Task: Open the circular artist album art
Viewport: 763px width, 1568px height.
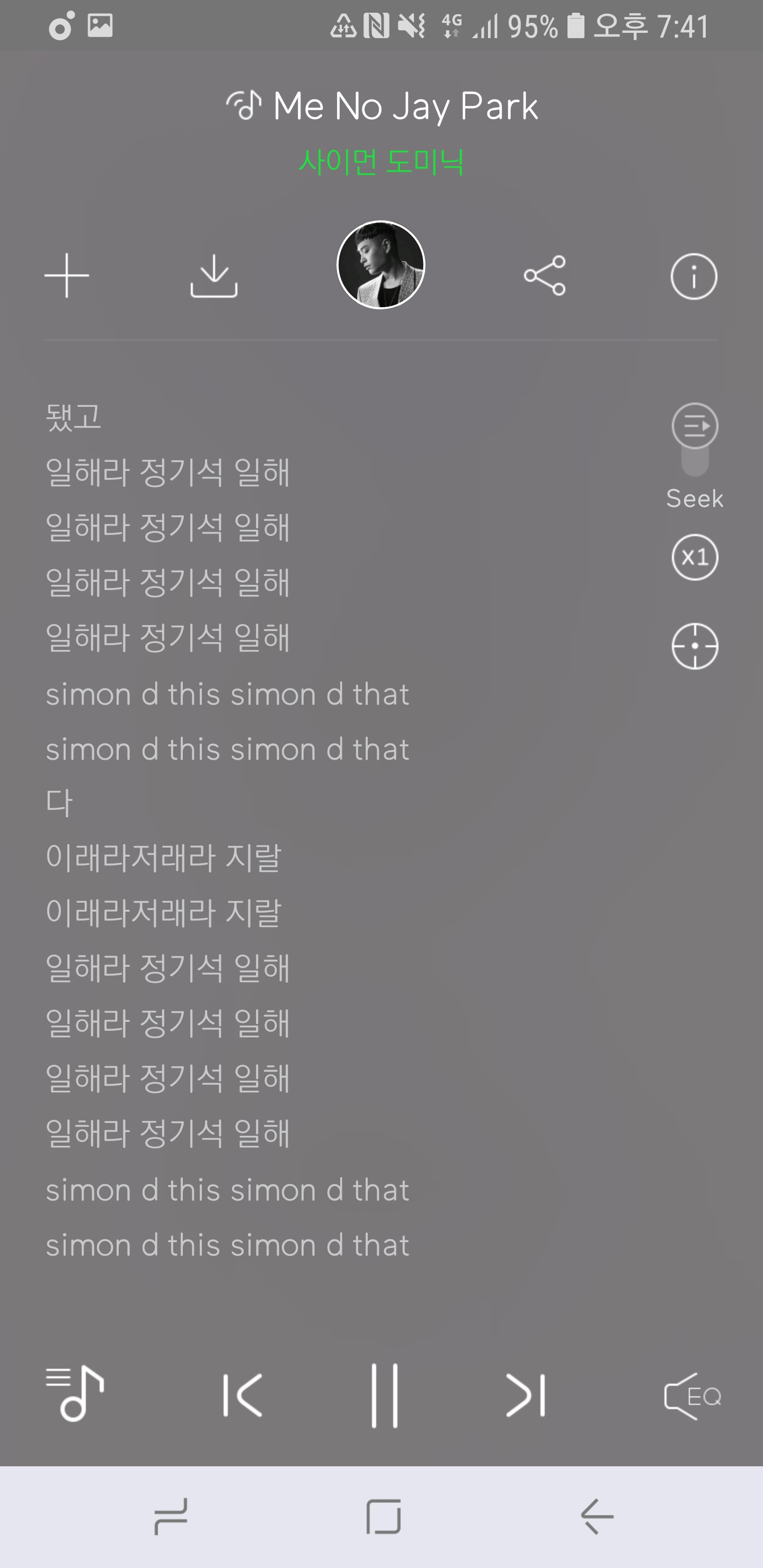Action: 381,265
